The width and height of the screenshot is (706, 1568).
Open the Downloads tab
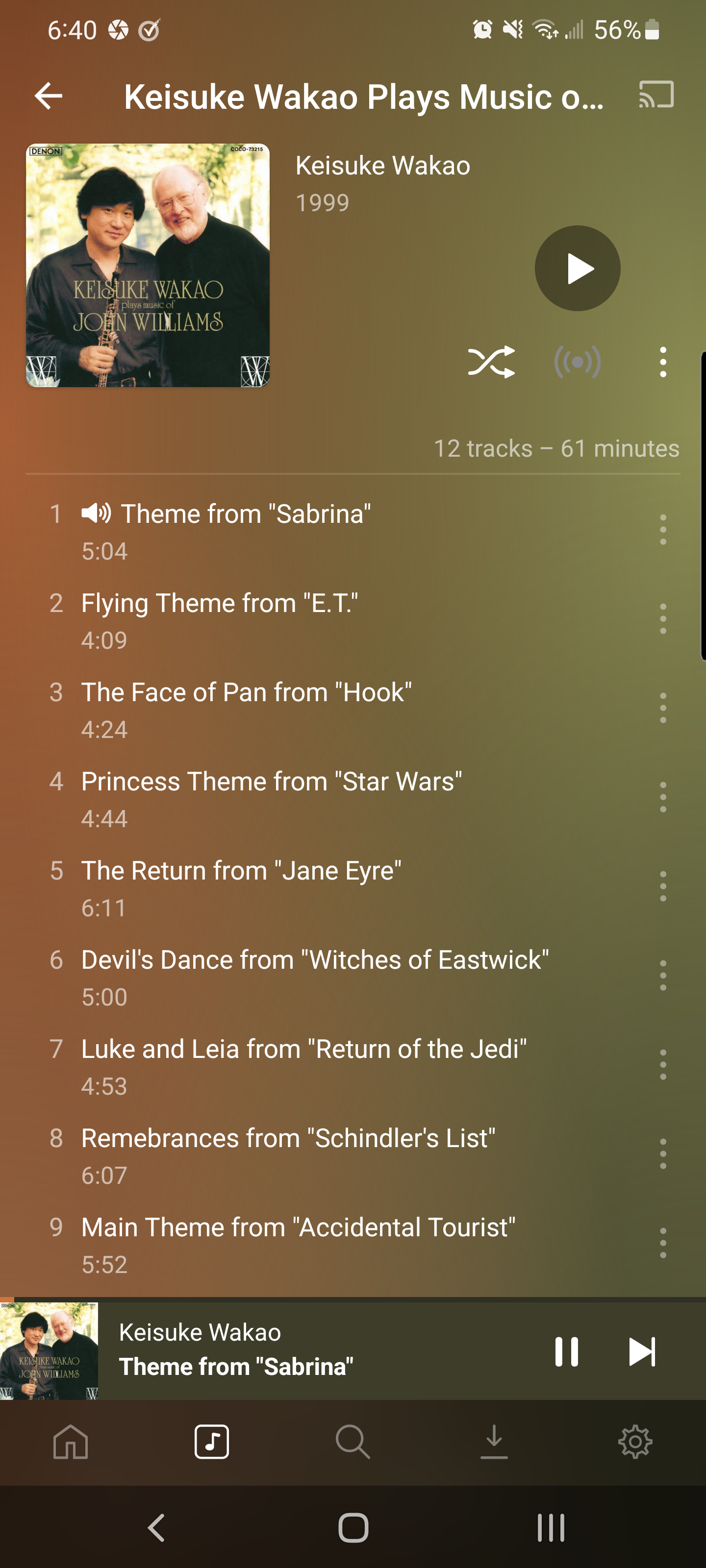point(494,1442)
